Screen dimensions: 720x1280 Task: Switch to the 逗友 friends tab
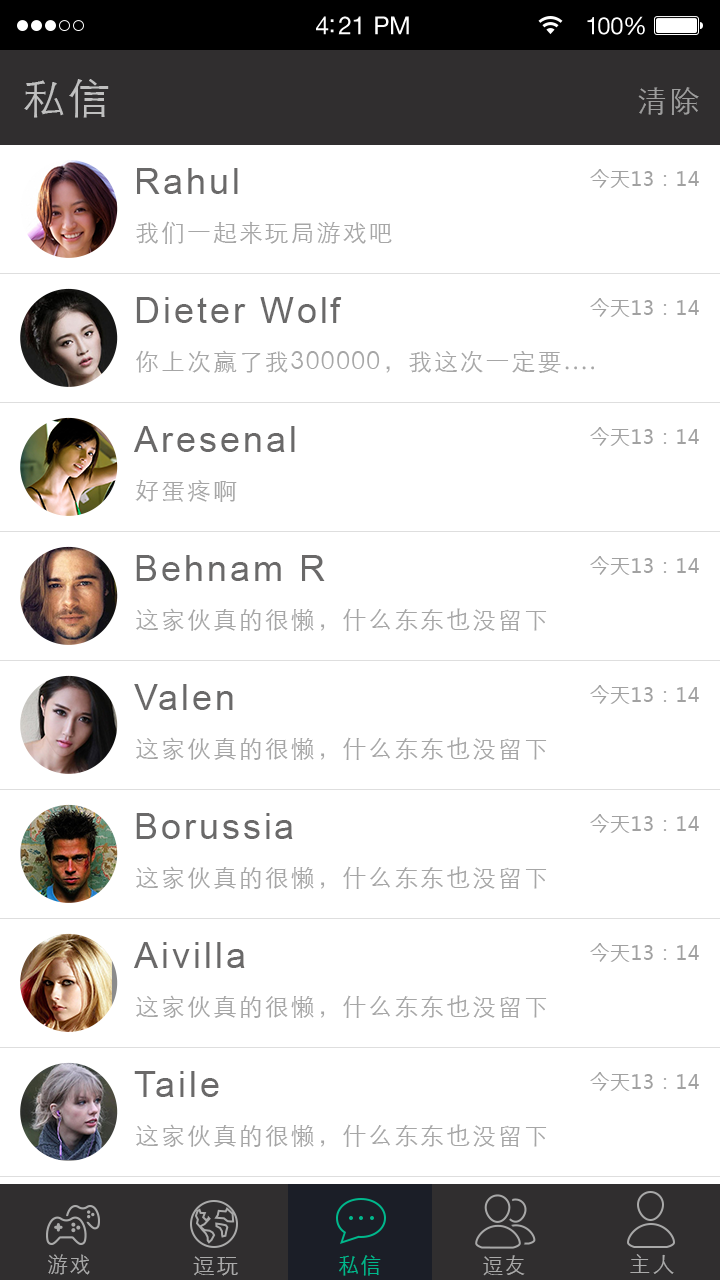504,1234
